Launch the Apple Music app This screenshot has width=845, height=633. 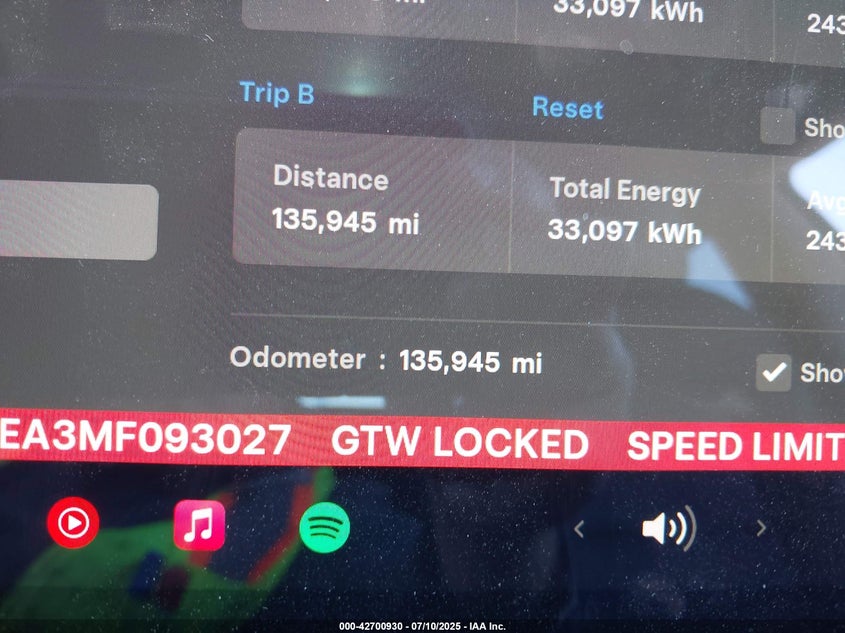pos(199,525)
